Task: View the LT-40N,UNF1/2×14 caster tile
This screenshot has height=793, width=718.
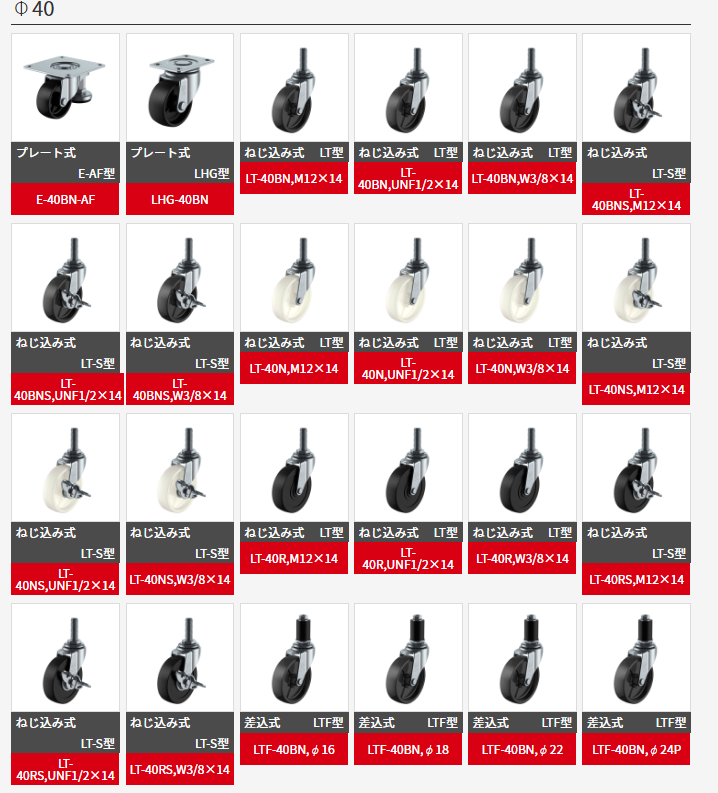Action: click(x=408, y=280)
